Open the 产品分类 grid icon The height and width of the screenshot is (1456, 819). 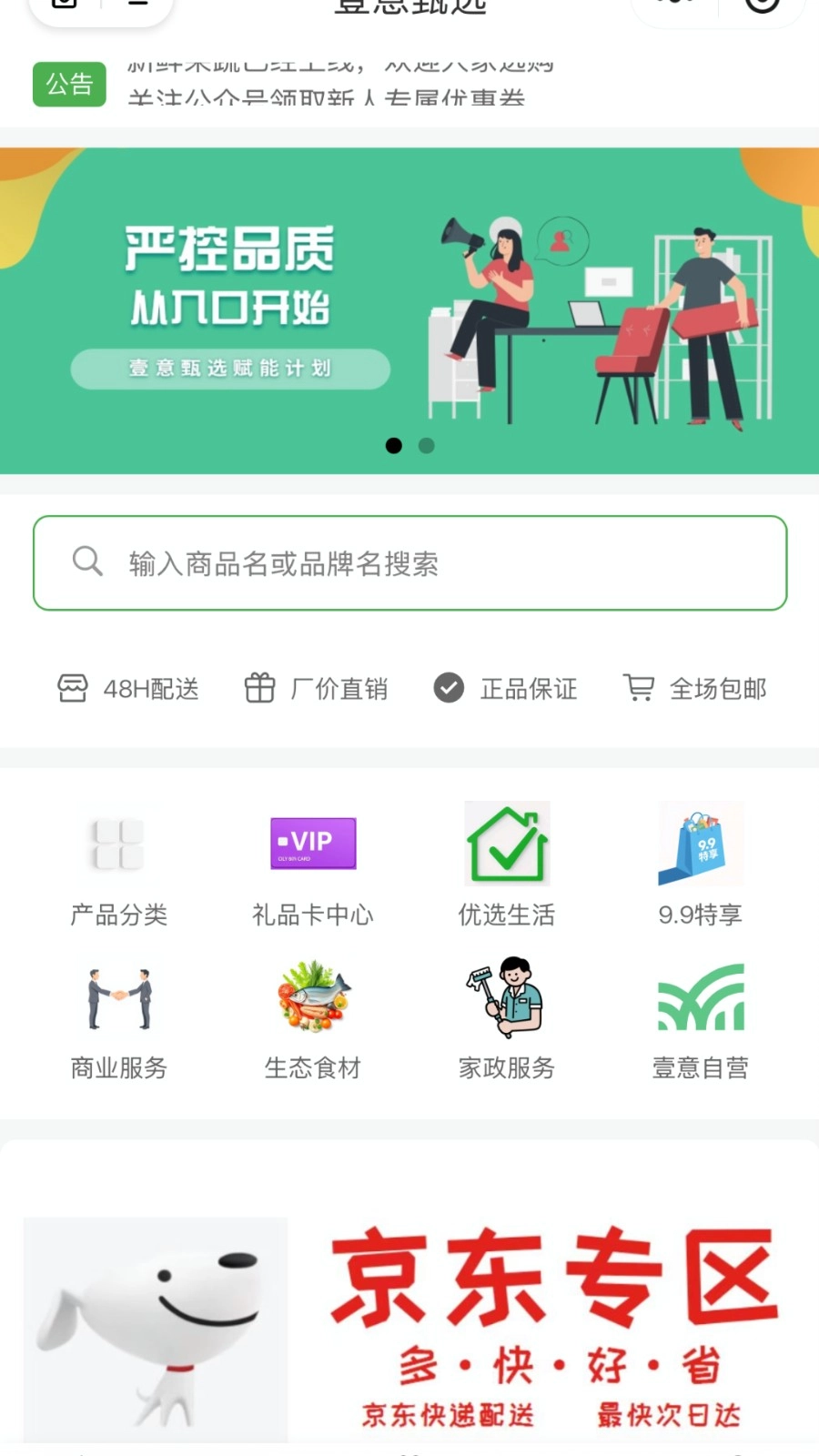[116, 844]
